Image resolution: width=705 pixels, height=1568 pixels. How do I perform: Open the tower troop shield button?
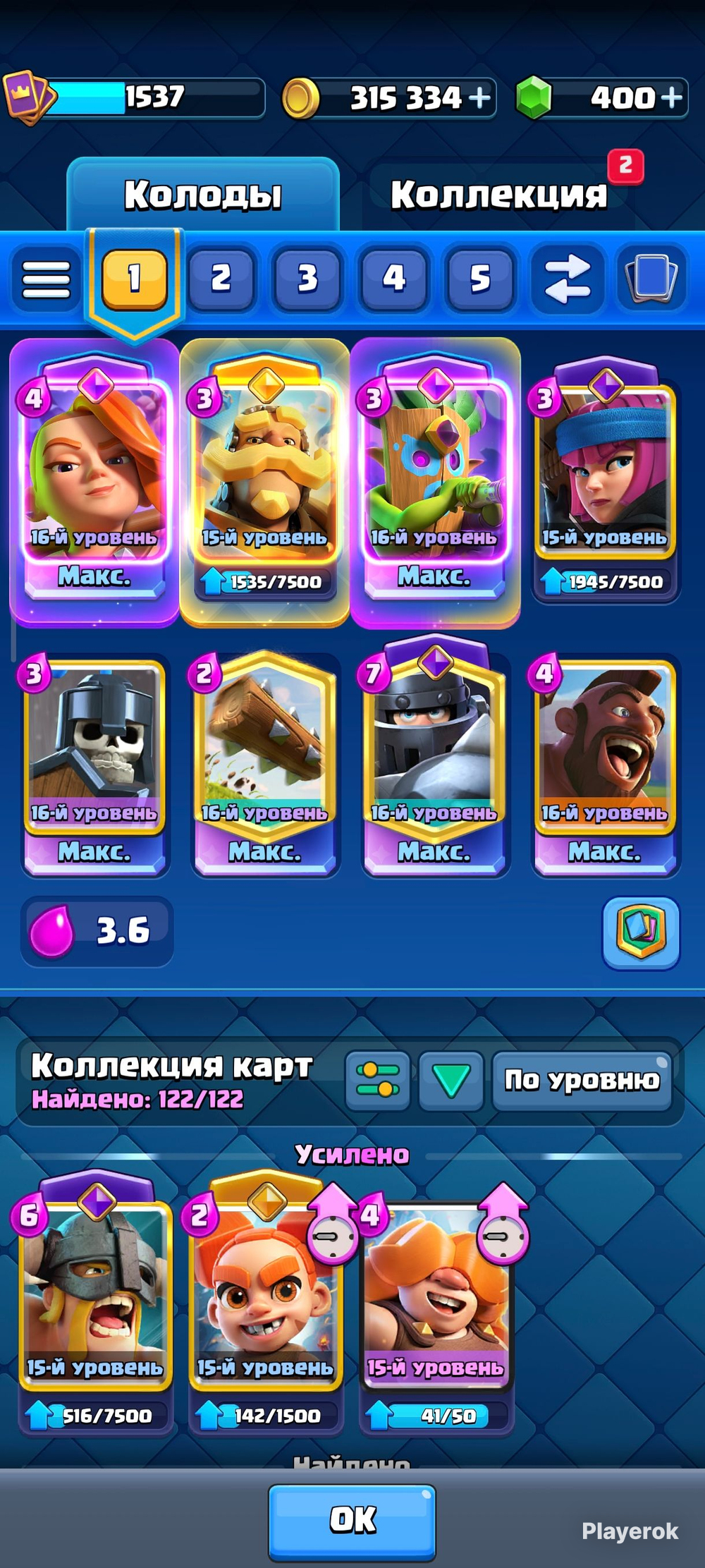click(x=641, y=932)
